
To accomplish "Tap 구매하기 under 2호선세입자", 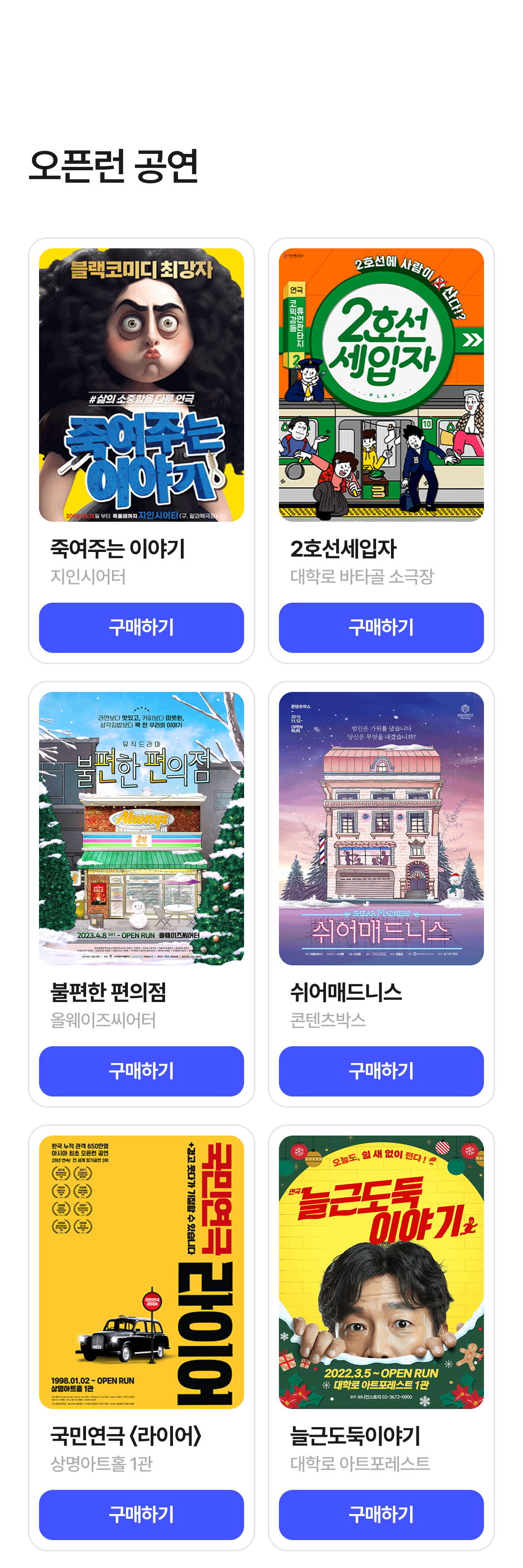I will pos(381,627).
